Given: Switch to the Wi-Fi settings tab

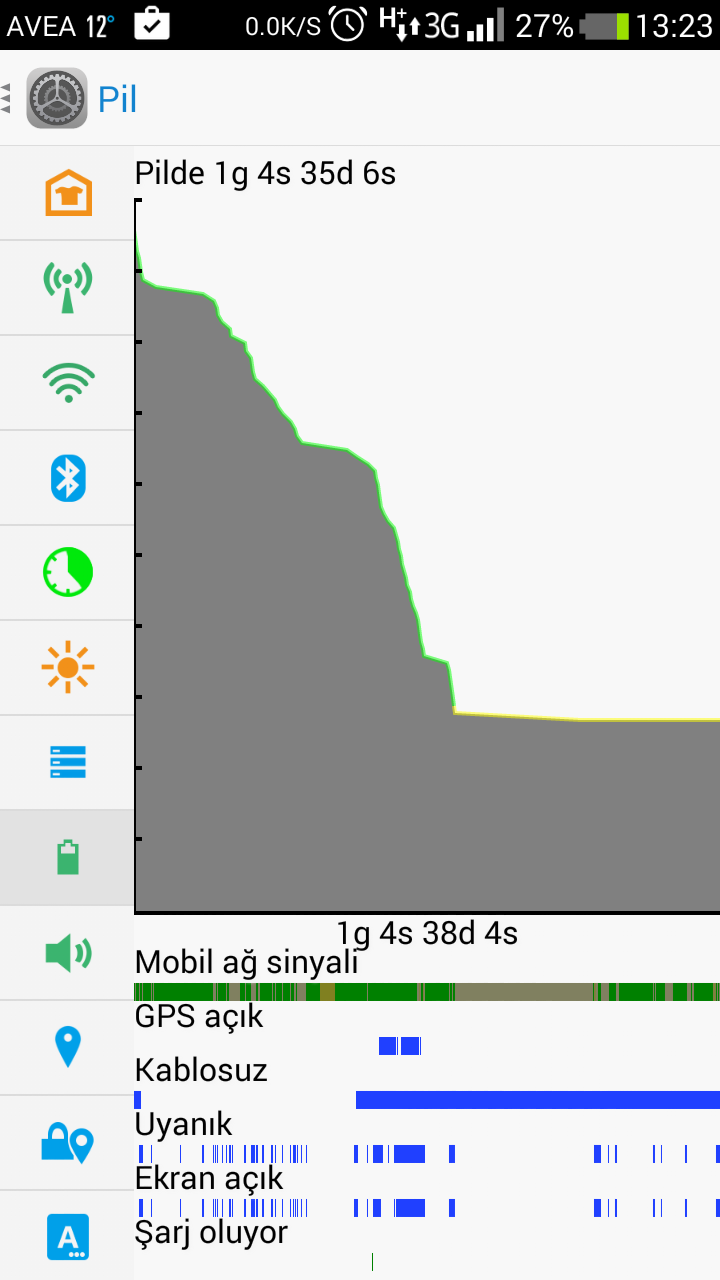Looking at the screenshot, I should coord(67,383).
